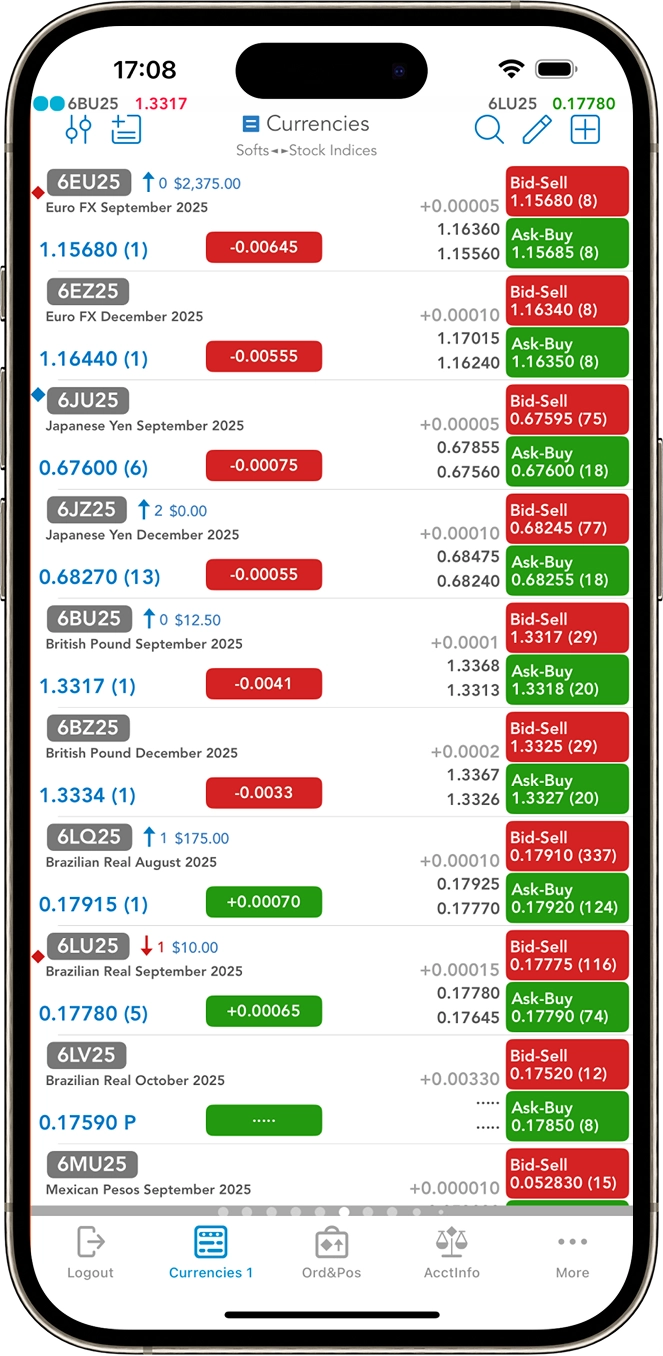Select the Currencies 1 tab
Screen dimensions: 663x1356
210,1253
